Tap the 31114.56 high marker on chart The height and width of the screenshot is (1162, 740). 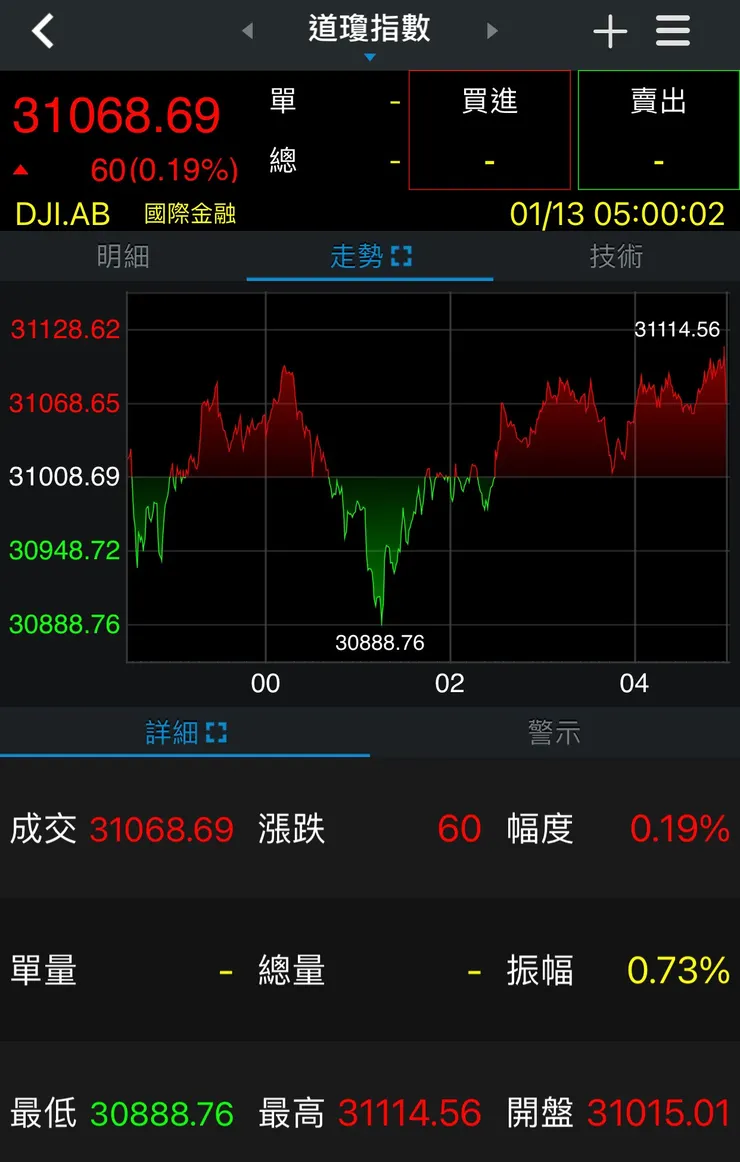676,328
